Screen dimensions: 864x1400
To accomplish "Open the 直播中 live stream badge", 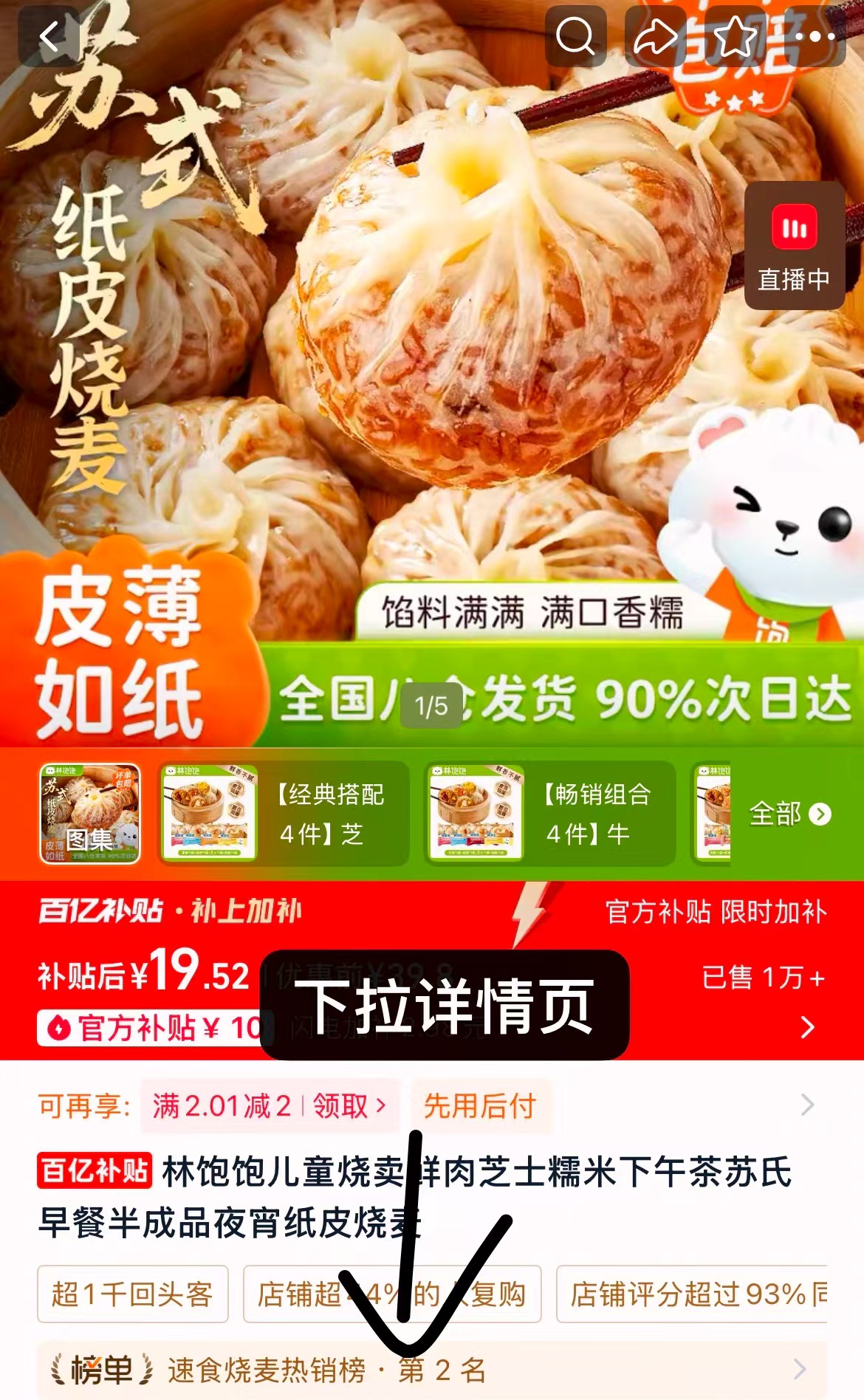I will 795,246.
